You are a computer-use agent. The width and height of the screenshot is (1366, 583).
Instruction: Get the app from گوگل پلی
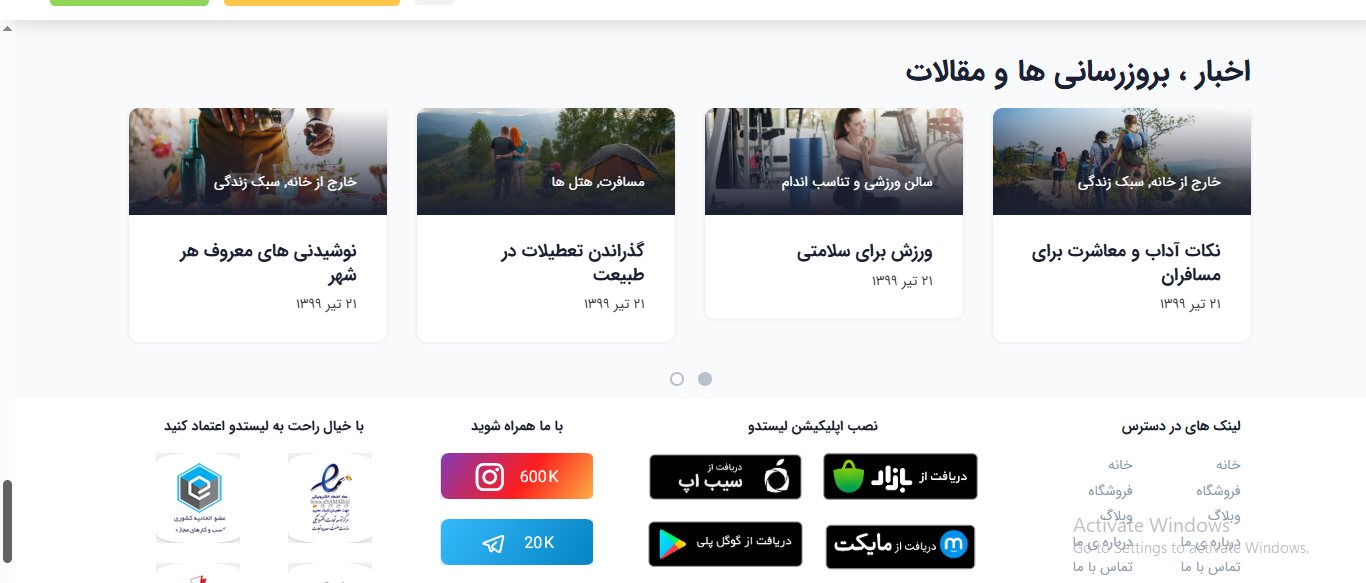click(x=725, y=544)
